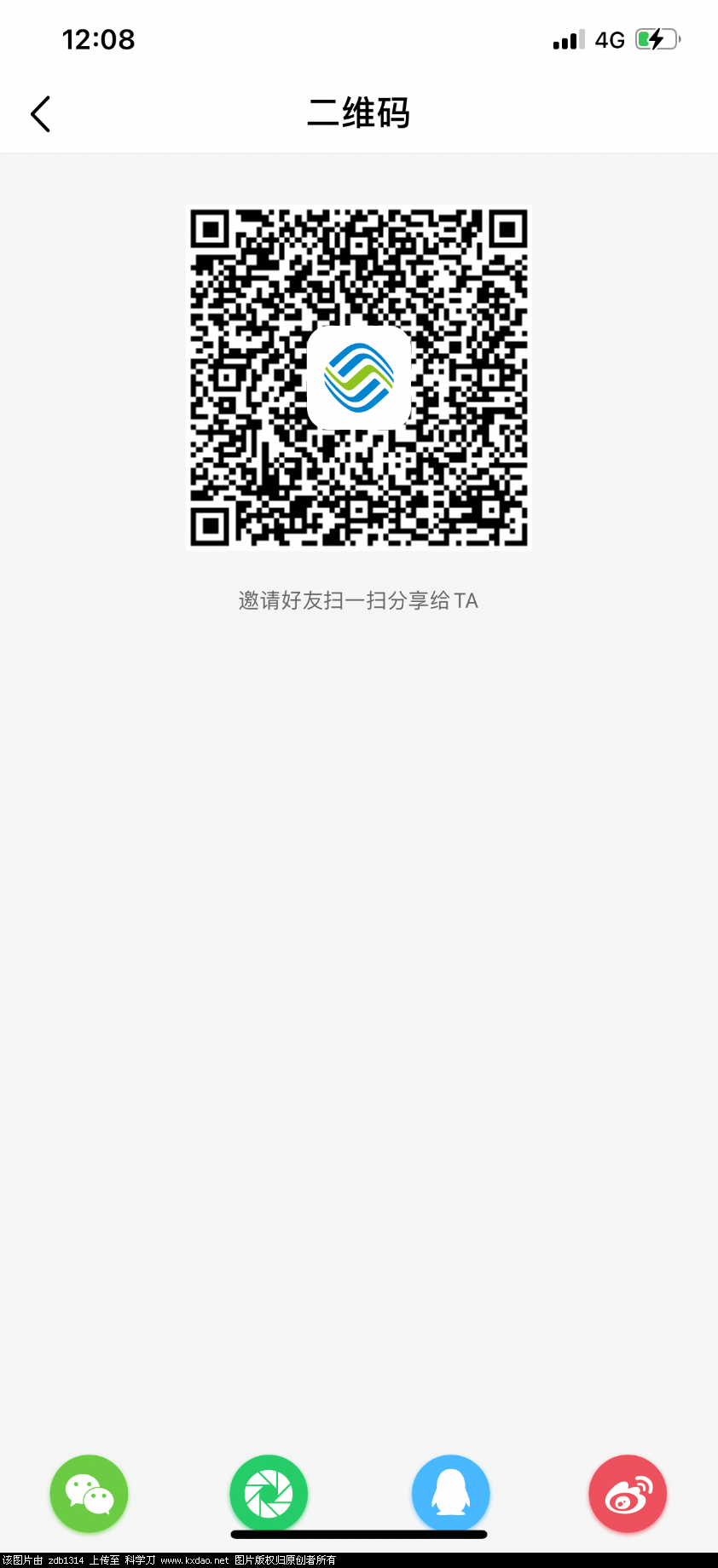Share through the QQ icon
The height and width of the screenshot is (1568, 718).
450,1493
